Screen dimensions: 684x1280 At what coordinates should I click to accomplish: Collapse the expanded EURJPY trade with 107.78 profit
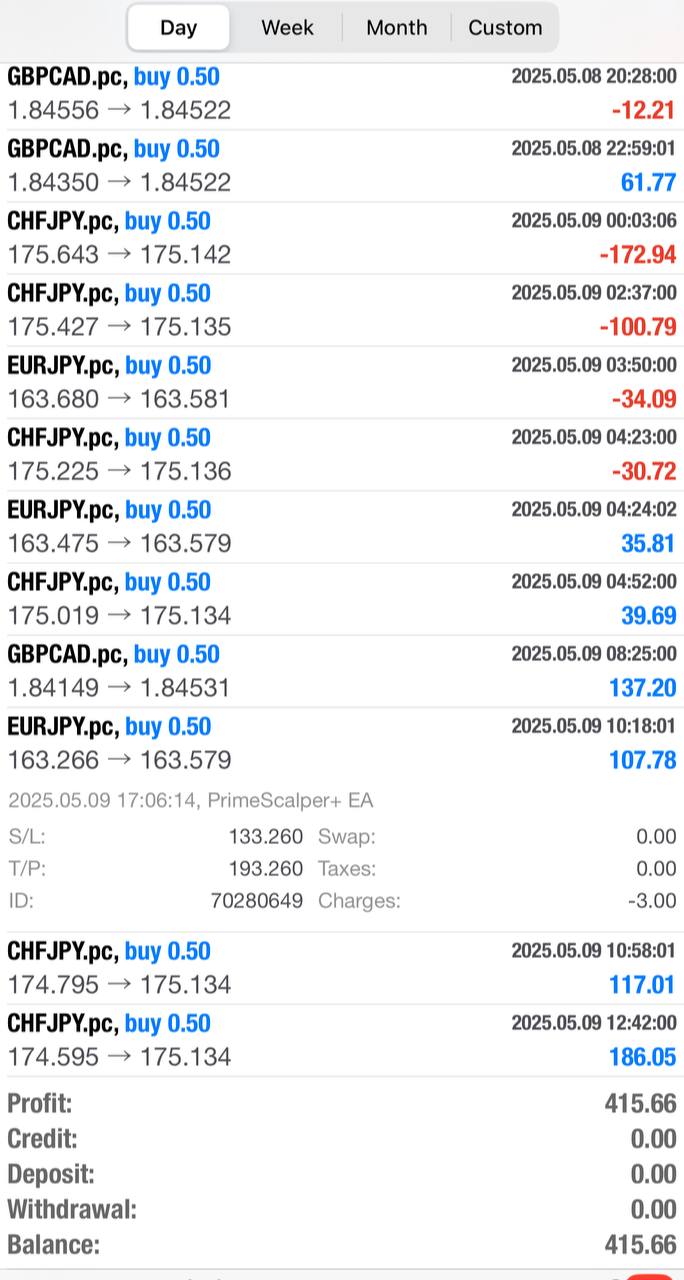click(342, 743)
